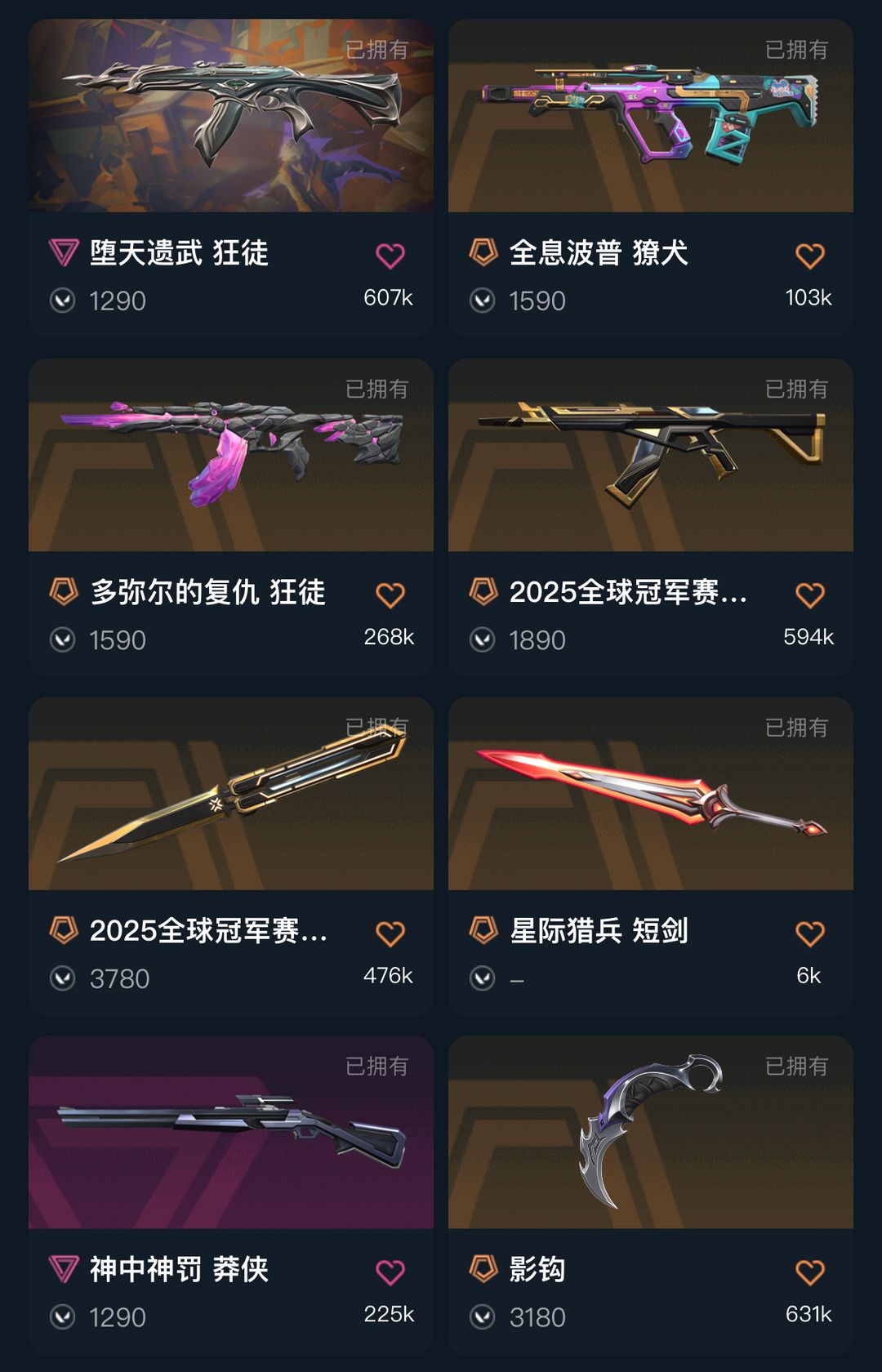Open the 影钩 karambit skin card
Screen dimensions: 882x1372
[651, 1195]
